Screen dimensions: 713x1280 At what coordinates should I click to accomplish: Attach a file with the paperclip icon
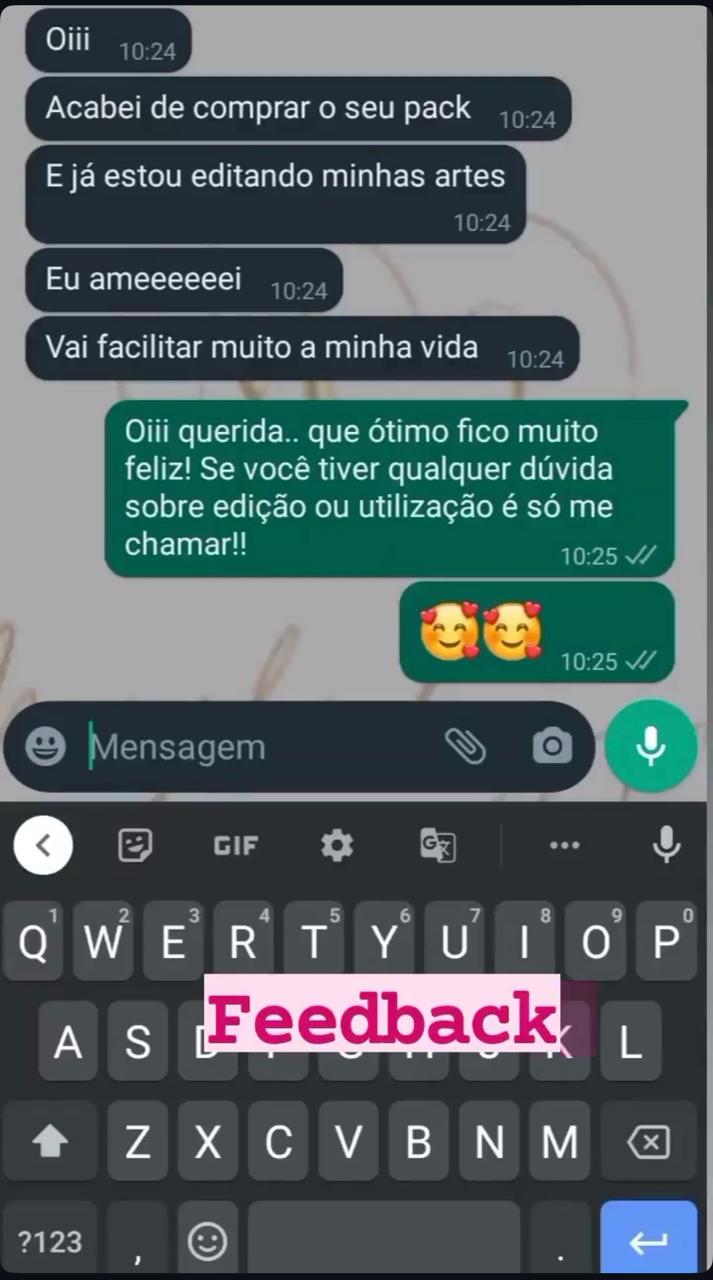coord(465,745)
